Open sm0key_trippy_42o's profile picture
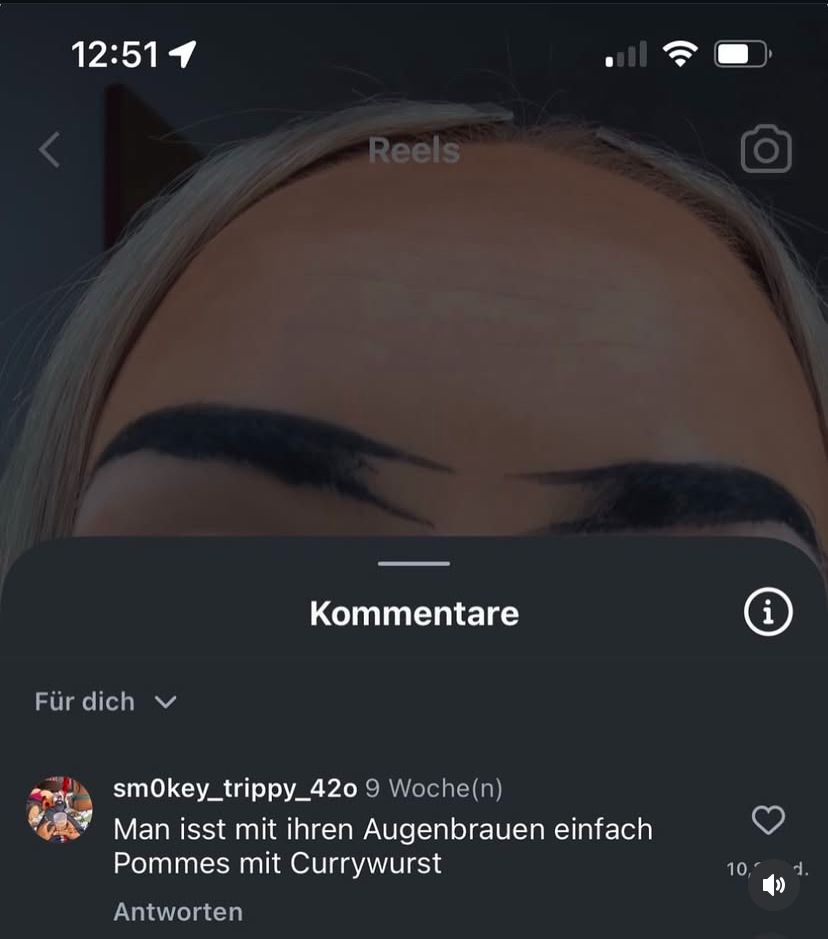 [59, 810]
